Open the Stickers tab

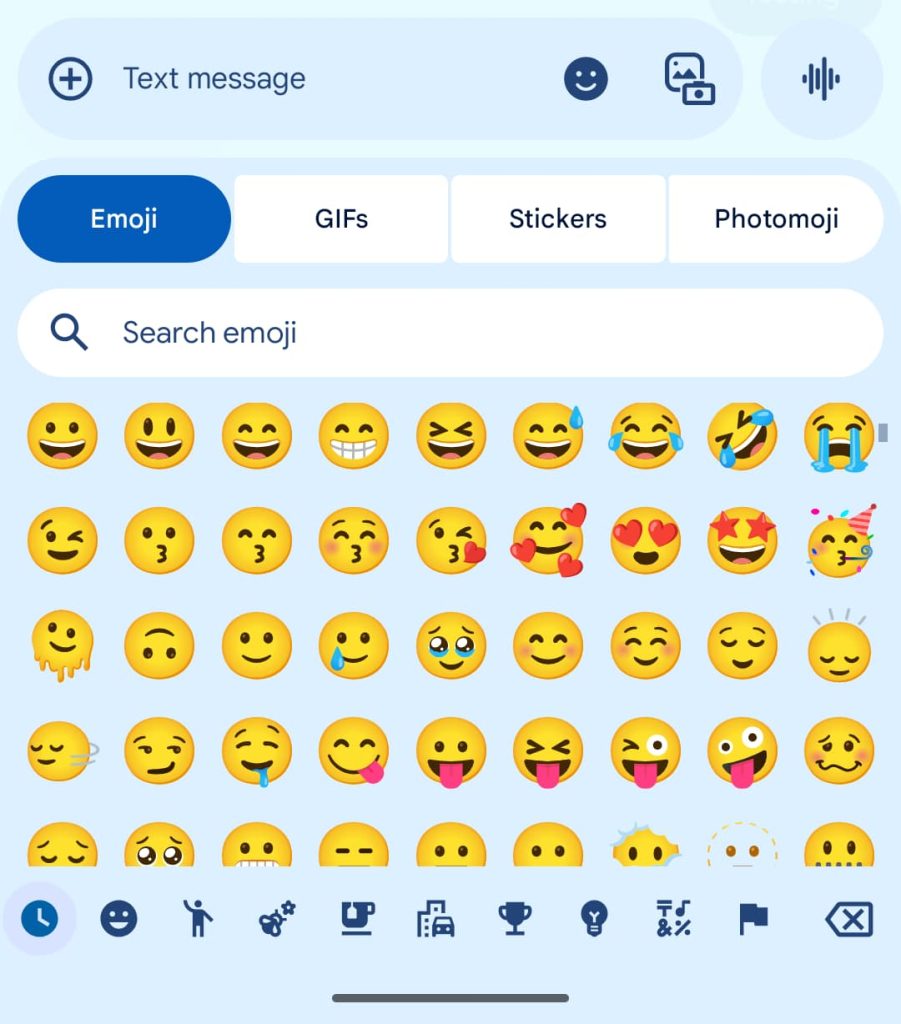click(x=557, y=218)
